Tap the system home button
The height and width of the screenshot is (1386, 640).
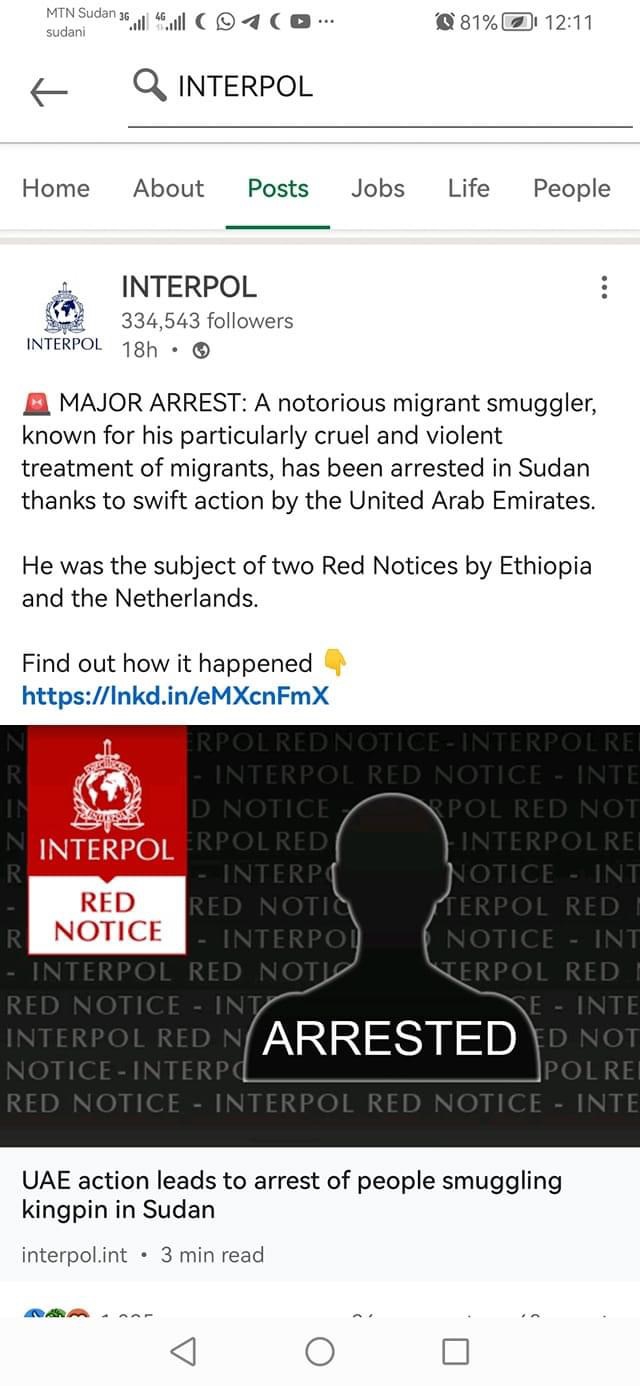(x=320, y=1352)
